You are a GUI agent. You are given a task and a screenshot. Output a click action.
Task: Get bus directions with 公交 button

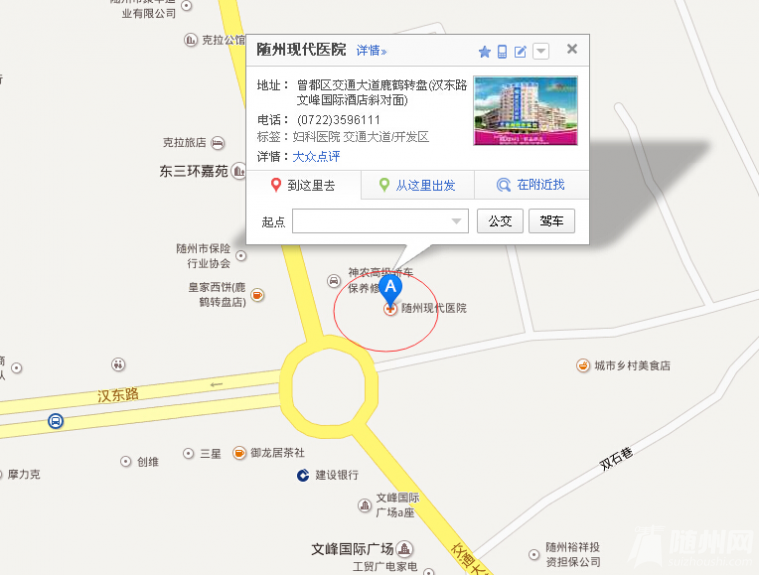[x=500, y=222]
